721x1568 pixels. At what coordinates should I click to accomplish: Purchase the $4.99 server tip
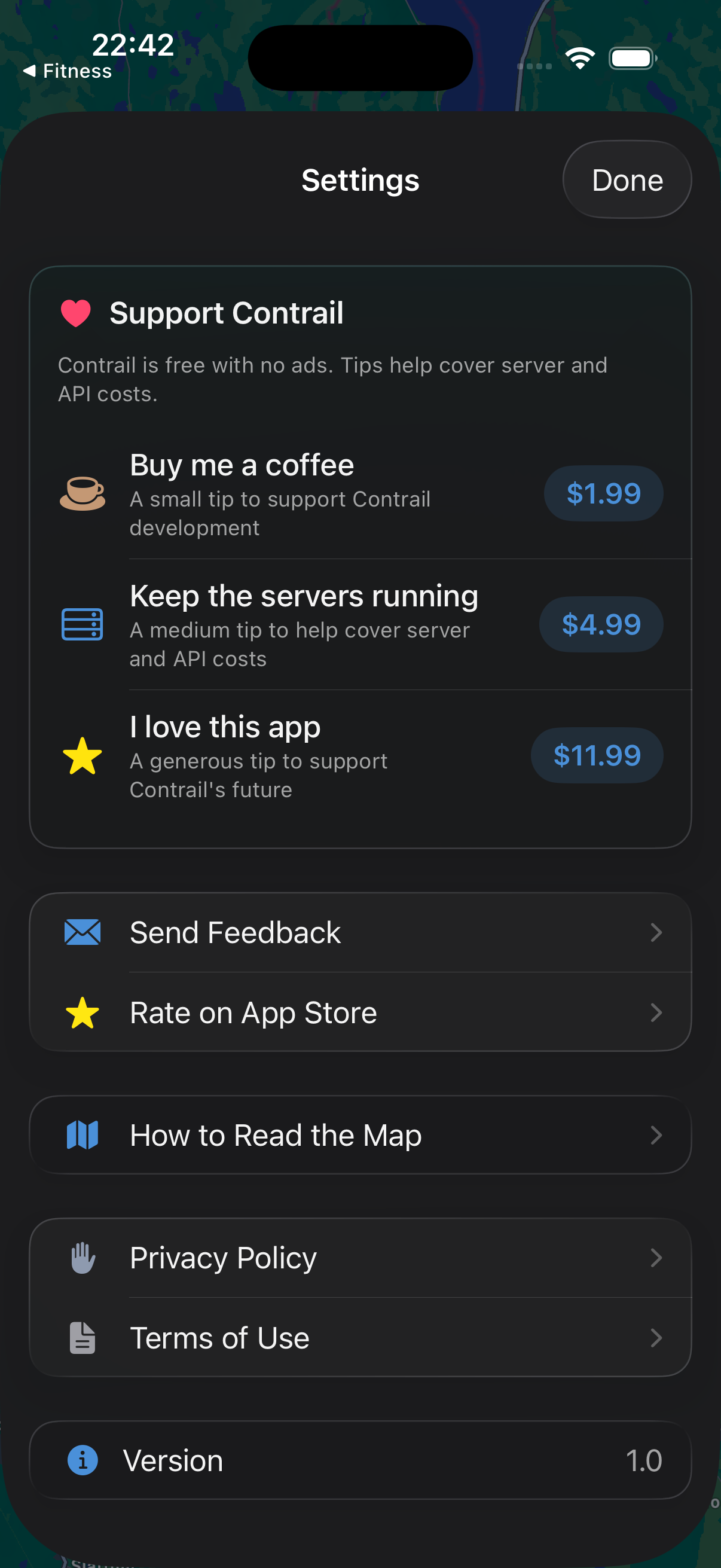coord(600,624)
